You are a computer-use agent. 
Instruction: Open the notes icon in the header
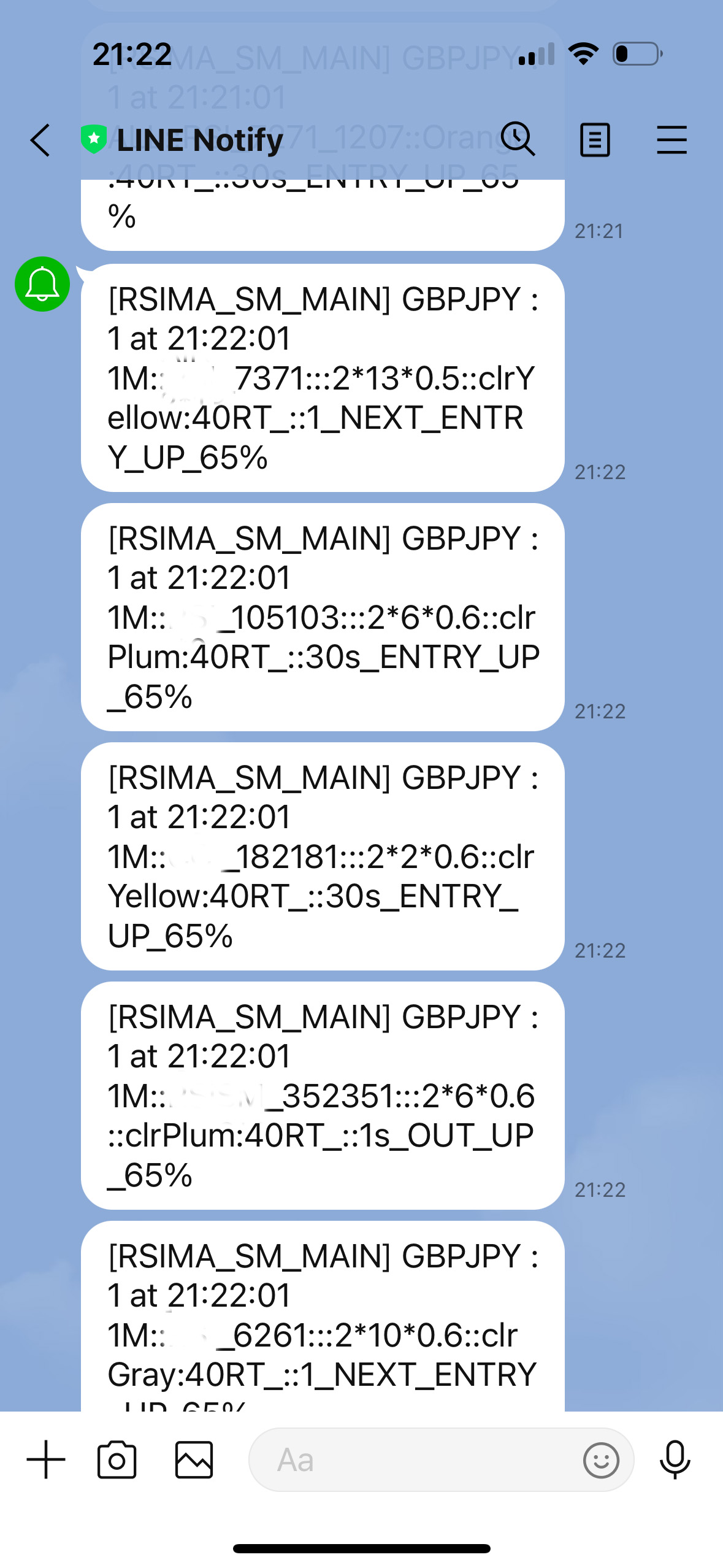(595, 140)
